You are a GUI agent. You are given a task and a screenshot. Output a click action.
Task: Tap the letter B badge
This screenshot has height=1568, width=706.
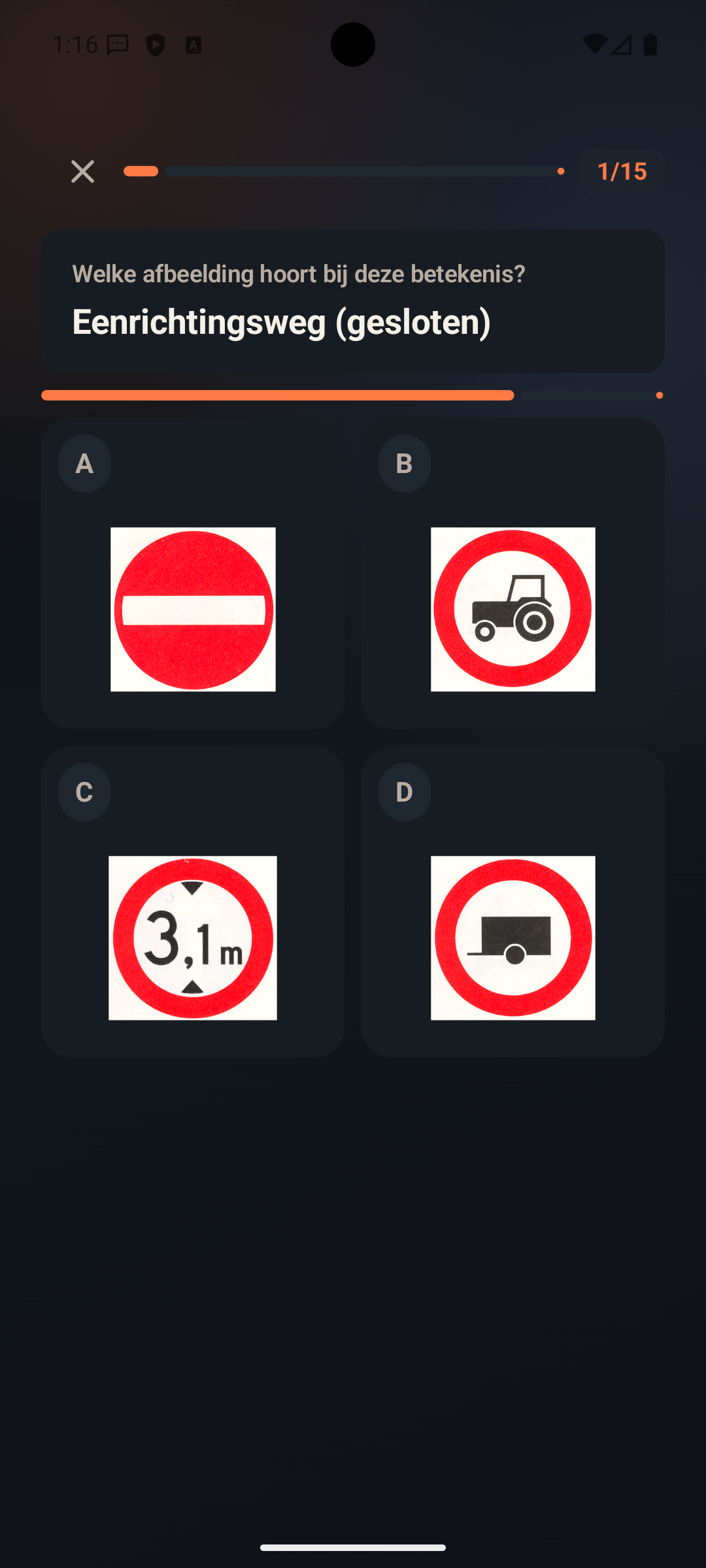(x=404, y=464)
